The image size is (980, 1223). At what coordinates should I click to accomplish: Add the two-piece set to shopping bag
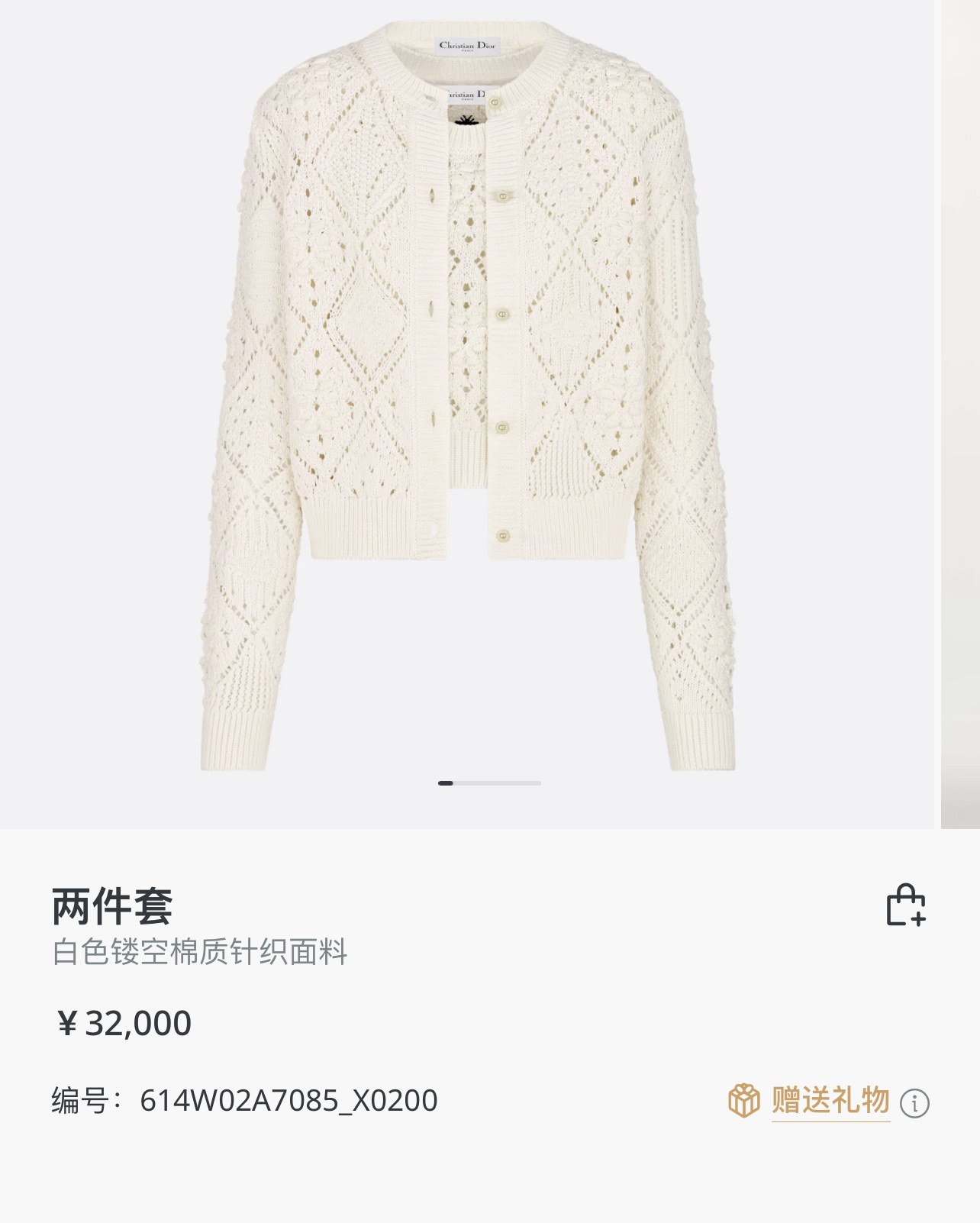pos(905,905)
